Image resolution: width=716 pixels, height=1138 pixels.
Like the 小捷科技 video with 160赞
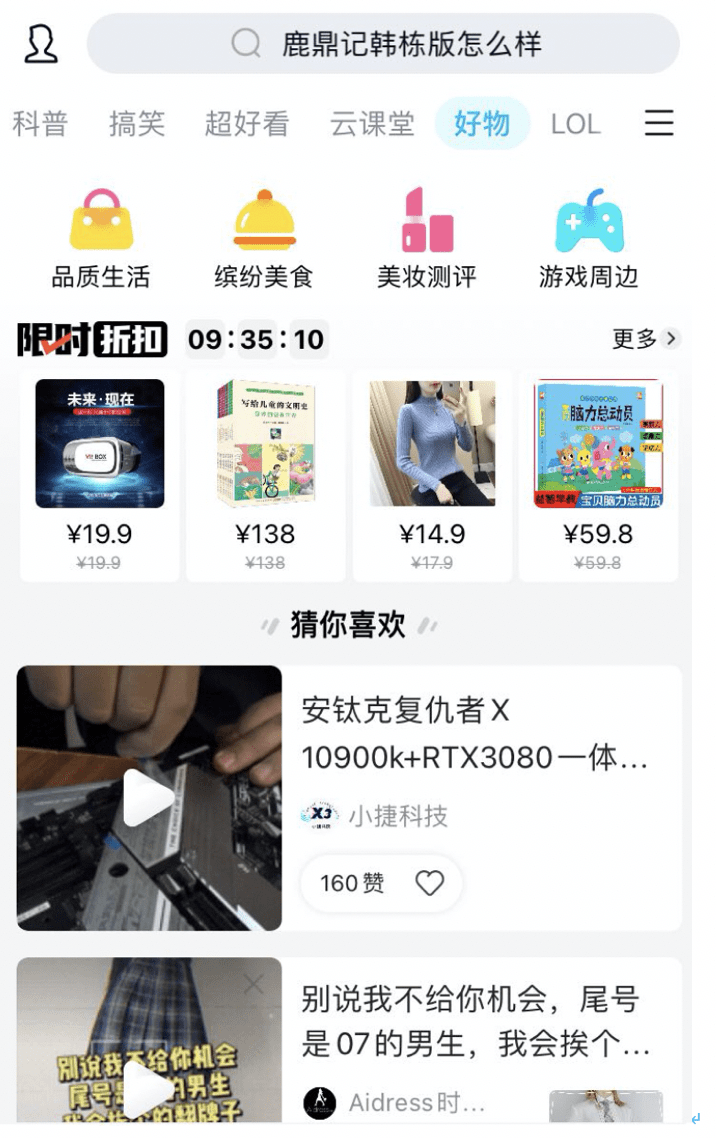pos(429,883)
